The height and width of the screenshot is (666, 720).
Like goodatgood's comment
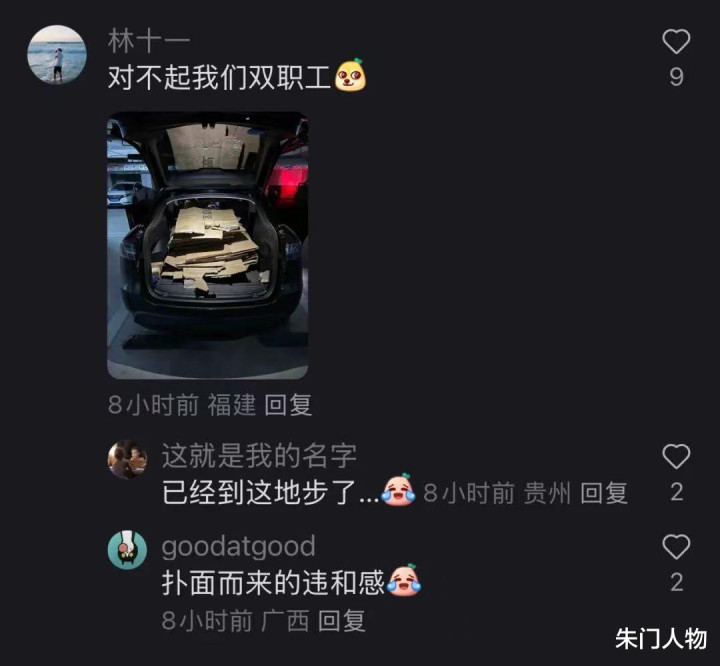[x=676, y=547]
